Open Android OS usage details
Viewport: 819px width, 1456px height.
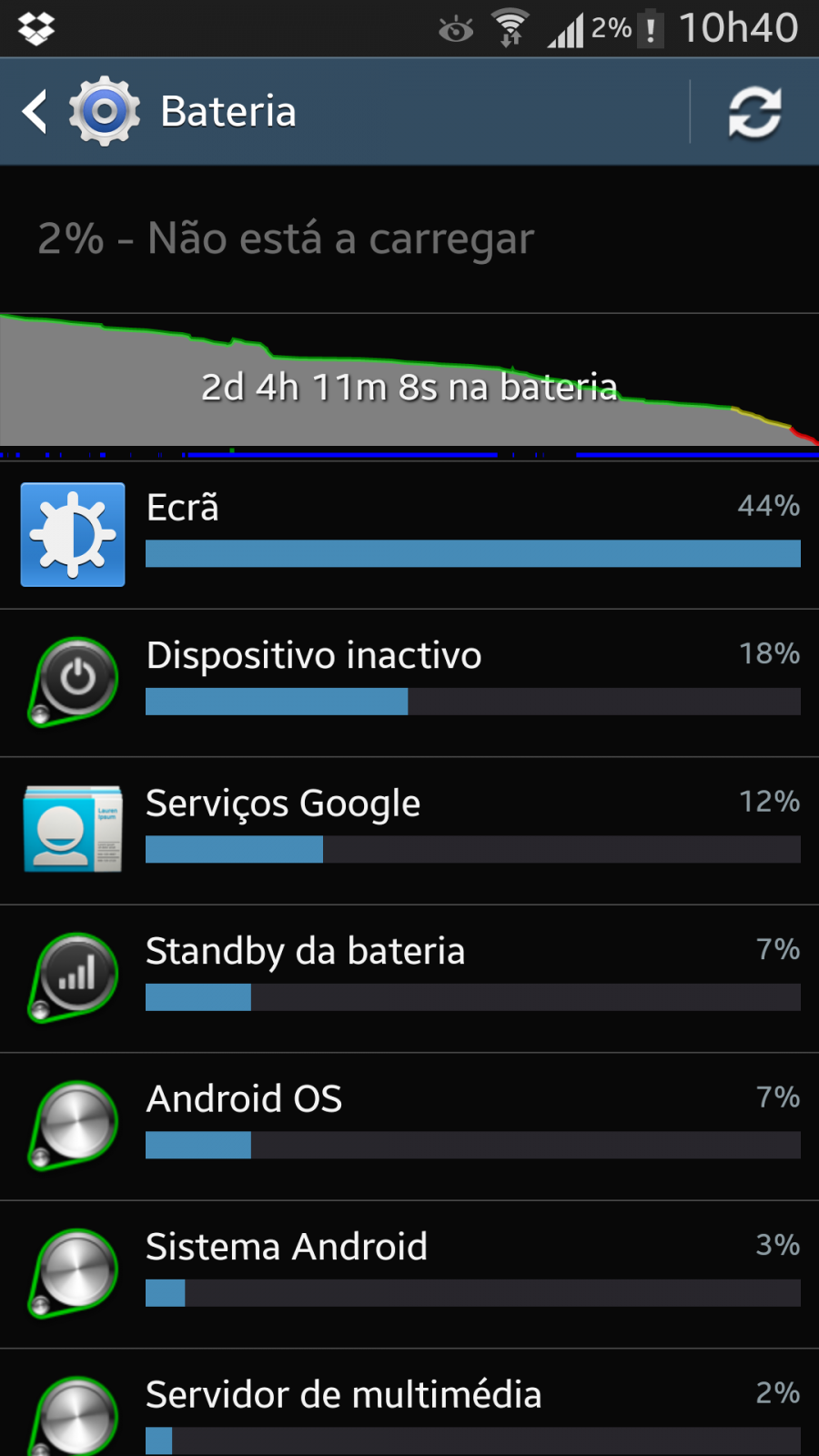coord(409,1127)
